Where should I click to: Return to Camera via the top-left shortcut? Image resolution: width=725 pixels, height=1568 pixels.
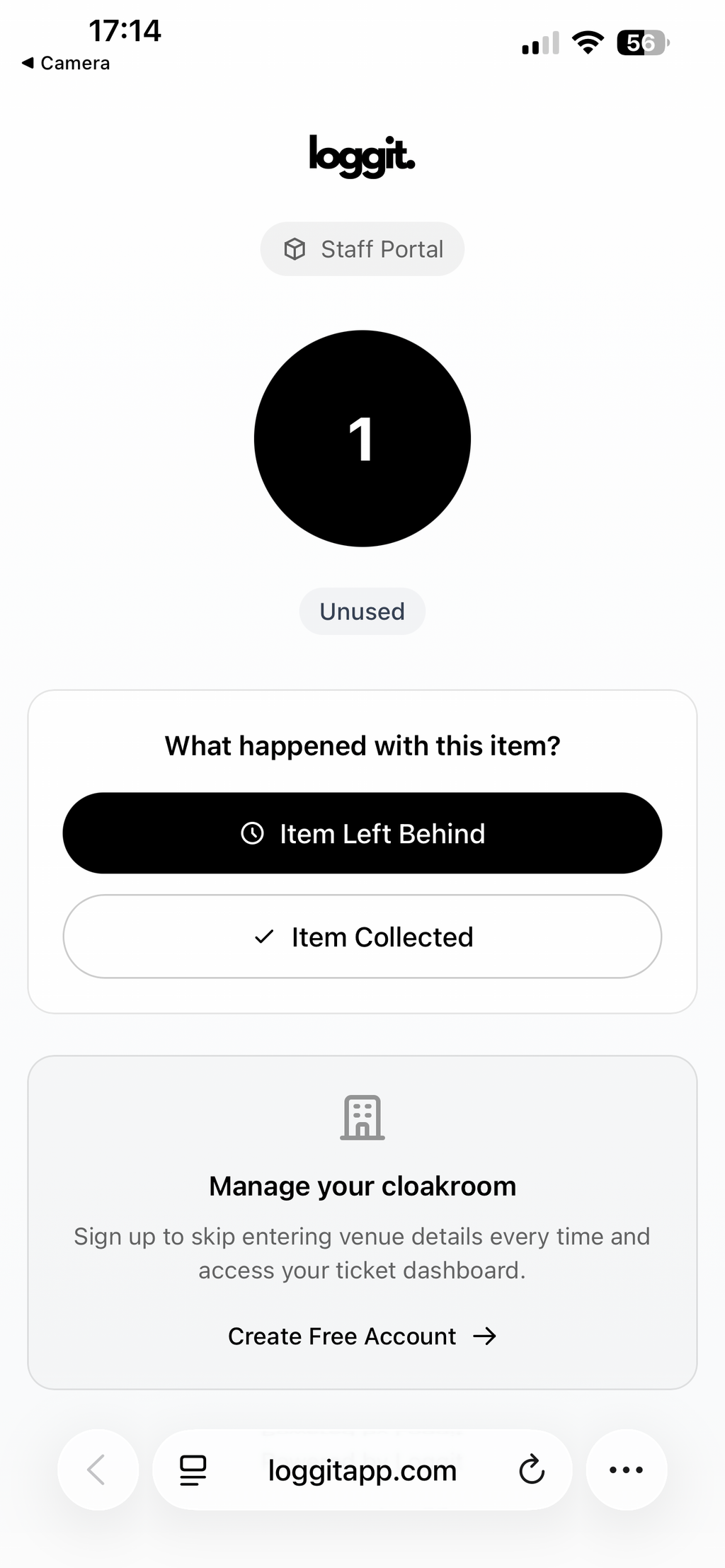tap(64, 62)
